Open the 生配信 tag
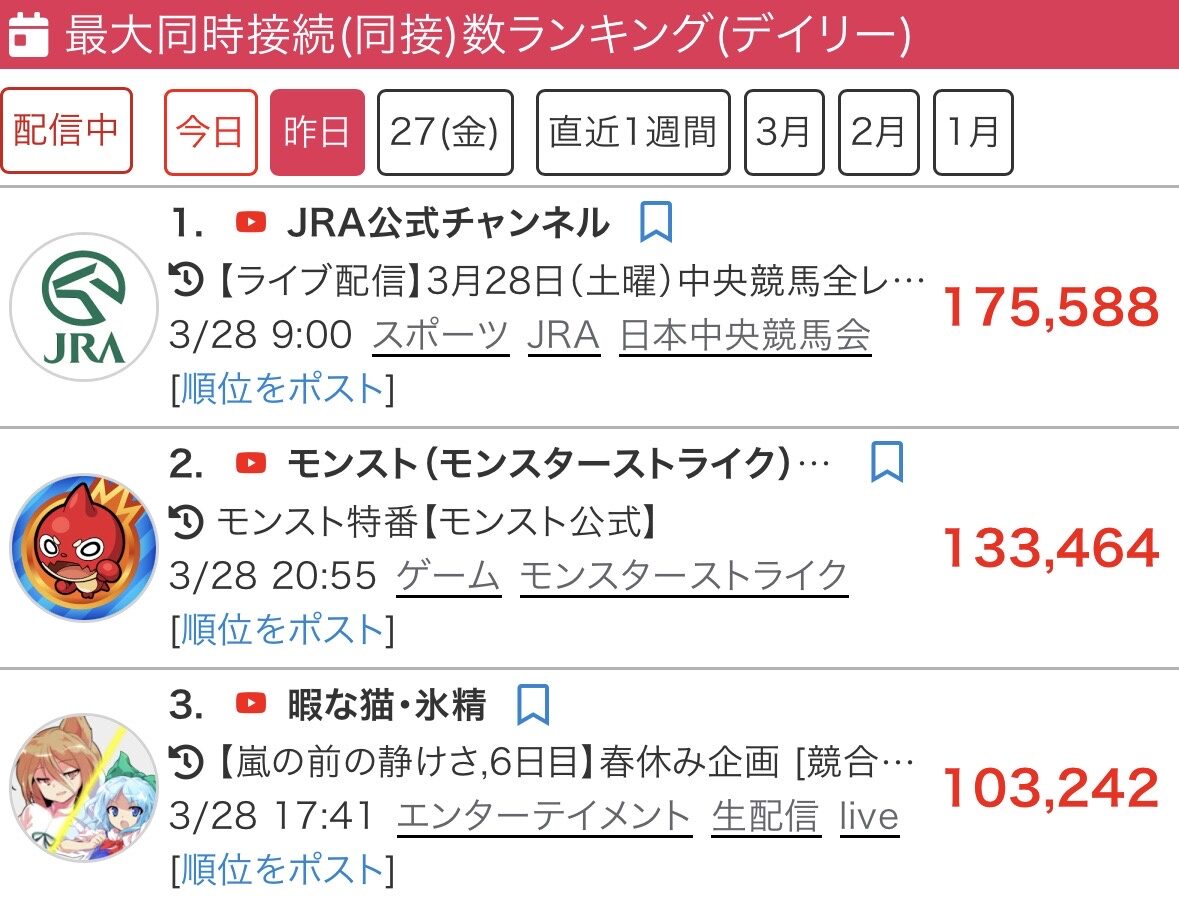 [765, 817]
